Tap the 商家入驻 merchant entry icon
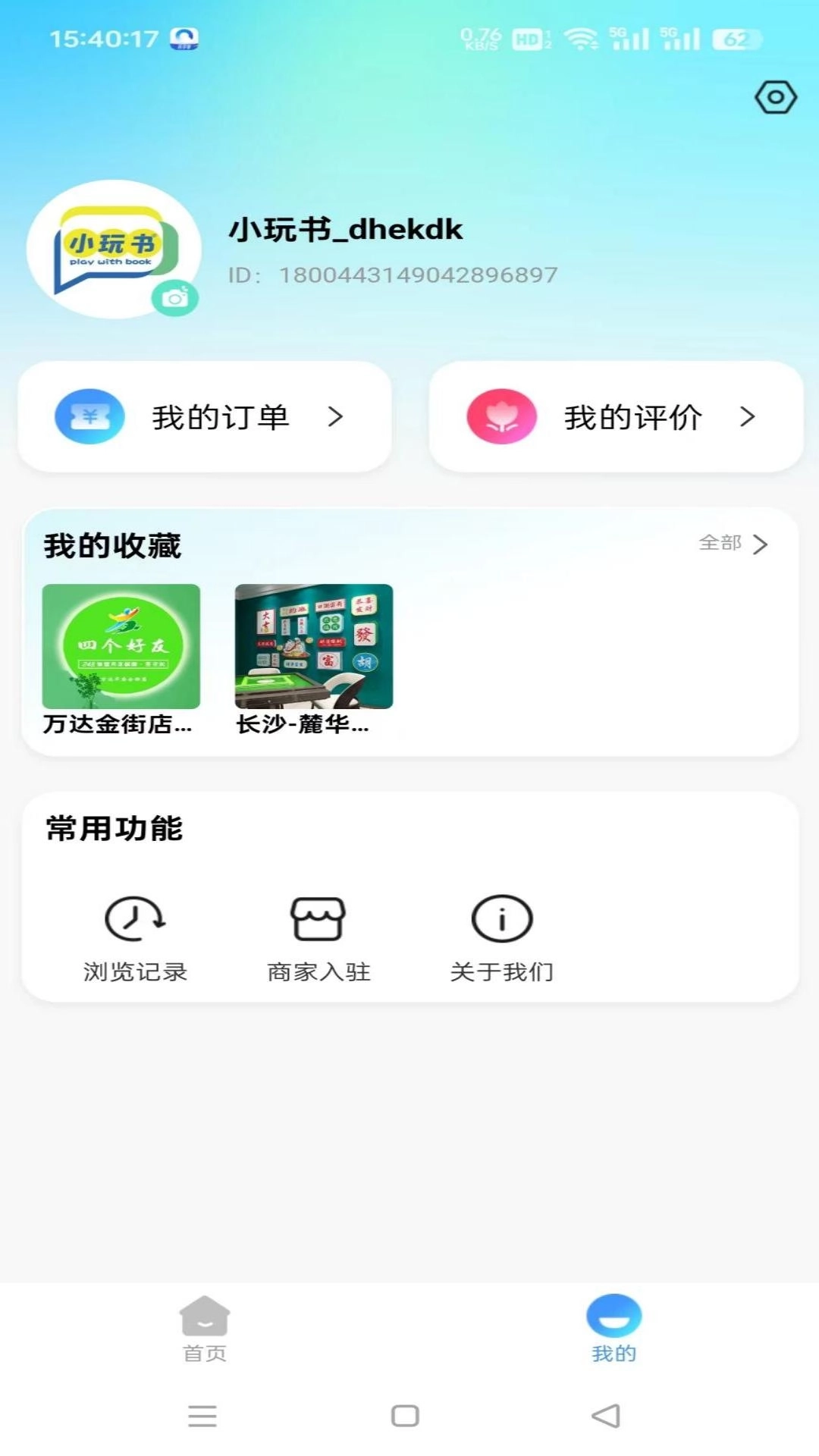Screen dimensions: 819x1456 pyautogui.click(x=318, y=917)
